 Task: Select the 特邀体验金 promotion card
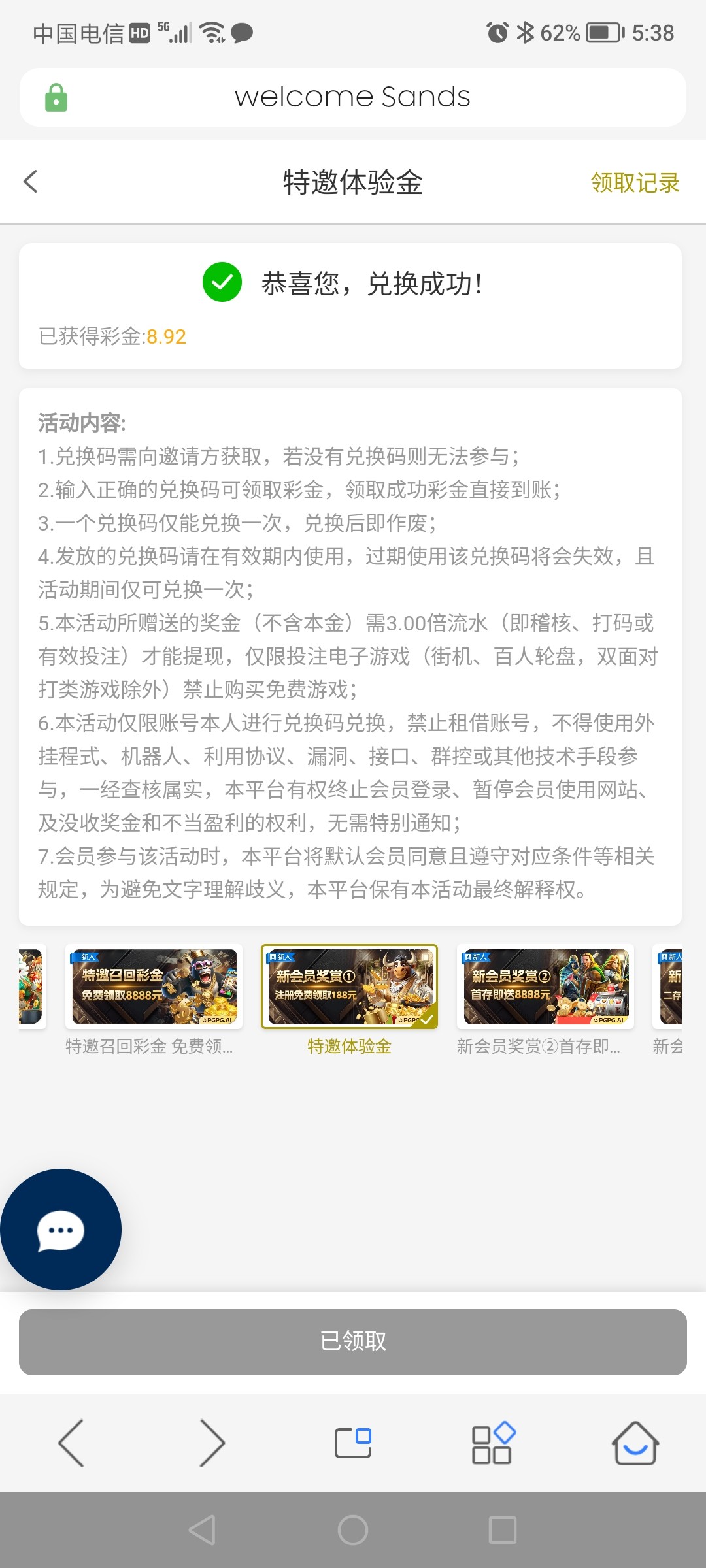pyautogui.click(x=349, y=987)
